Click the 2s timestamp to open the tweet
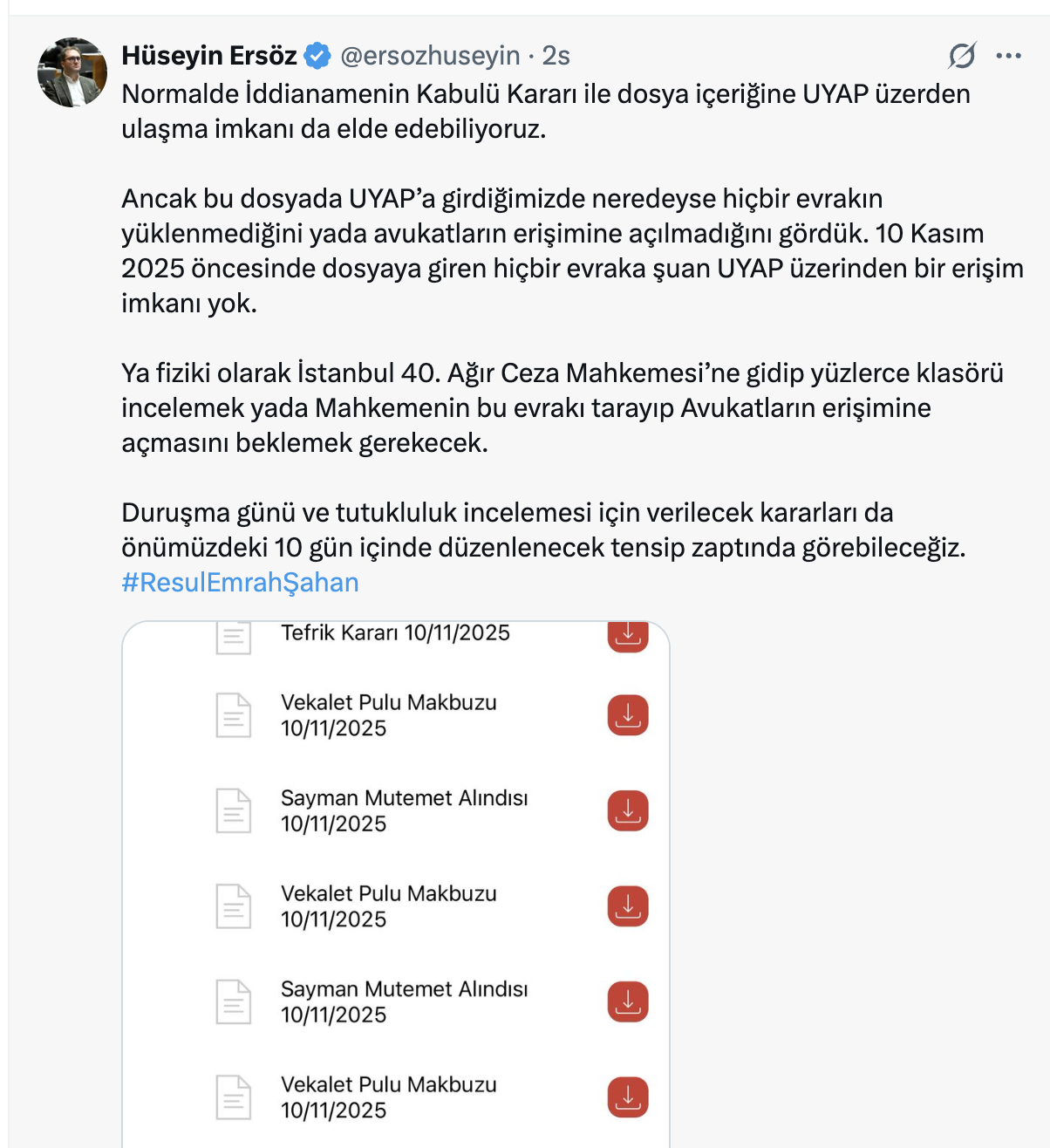Screen dimensions: 1050x1148 pyautogui.click(x=555, y=57)
